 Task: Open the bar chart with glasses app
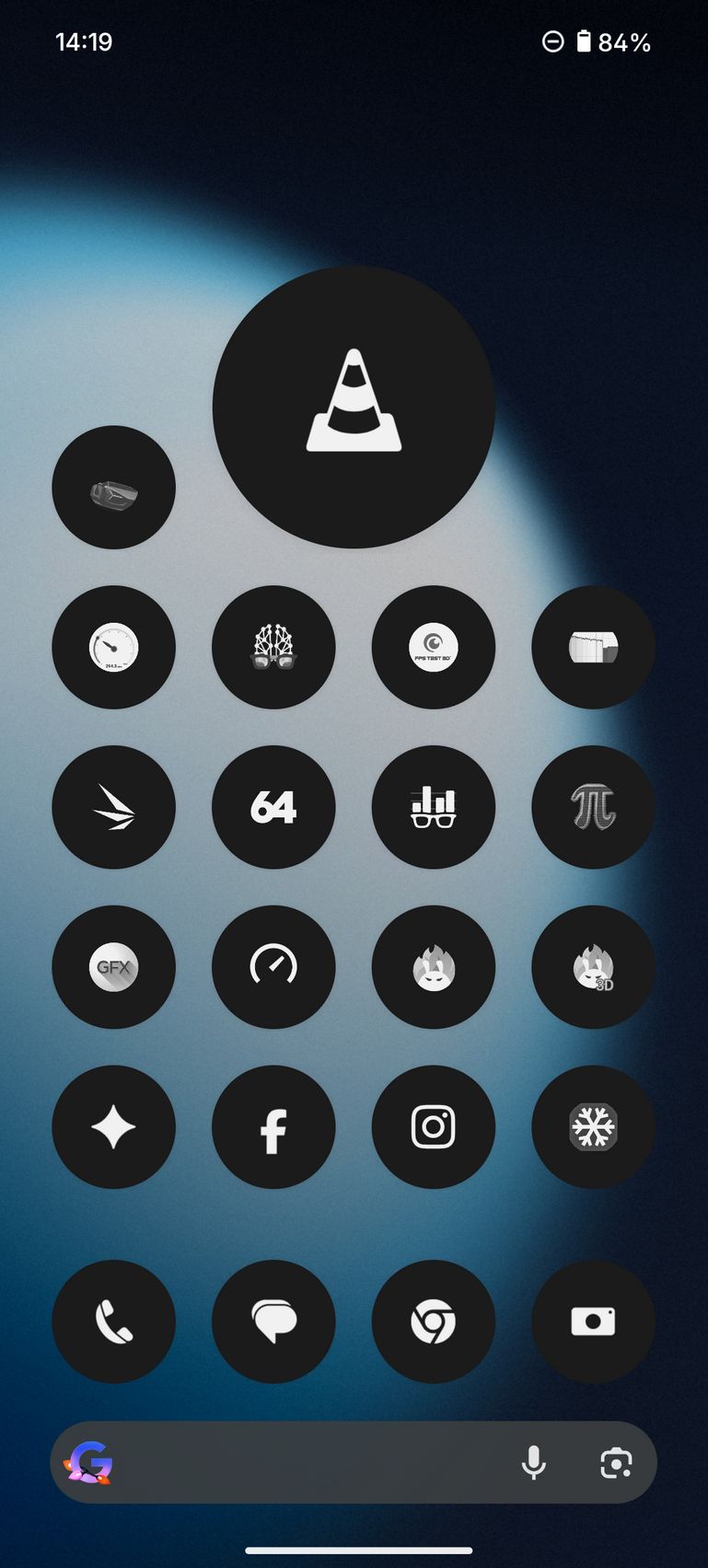tap(434, 807)
